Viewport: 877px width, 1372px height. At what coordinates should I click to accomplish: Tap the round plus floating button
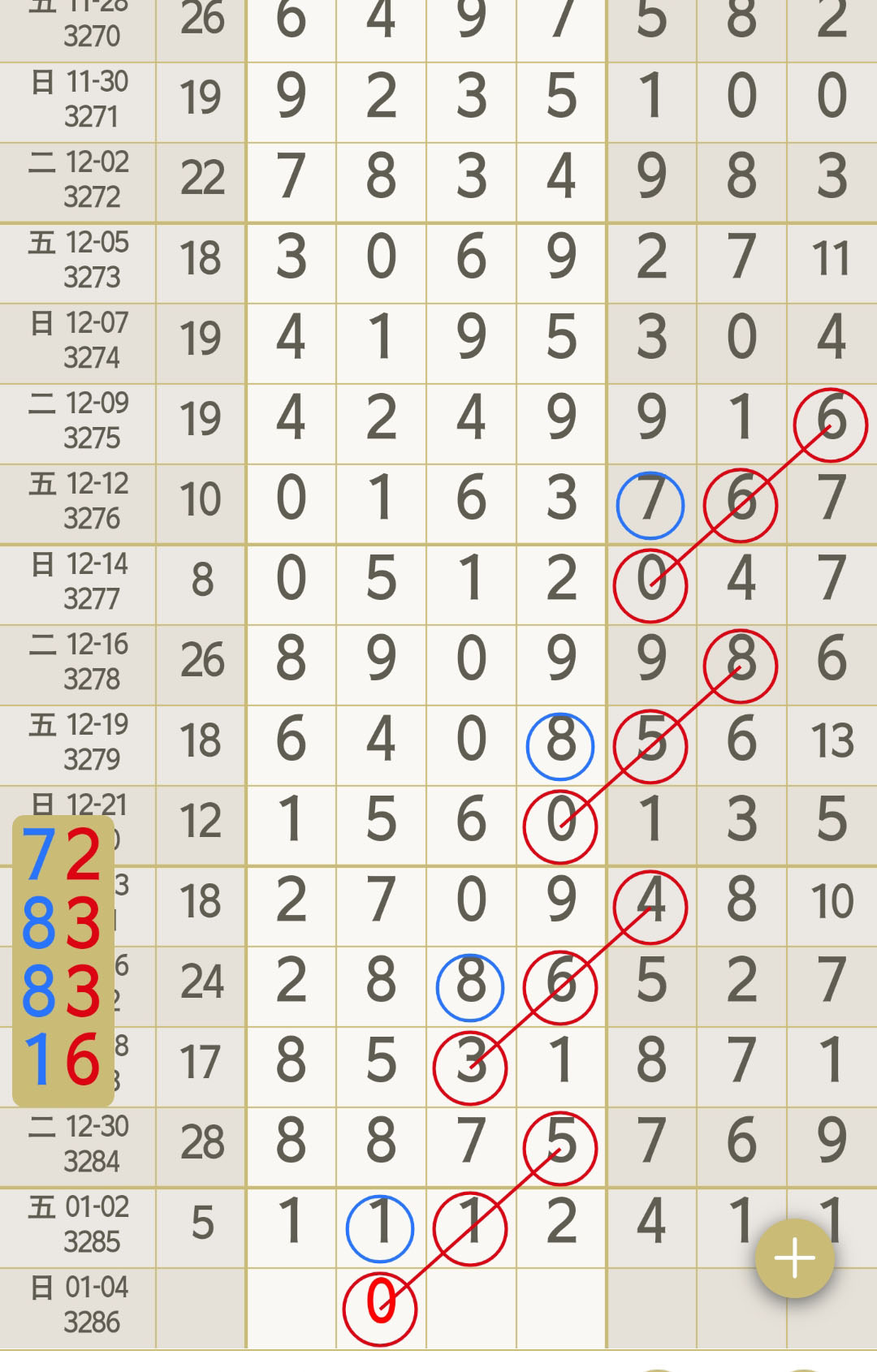click(794, 1258)
